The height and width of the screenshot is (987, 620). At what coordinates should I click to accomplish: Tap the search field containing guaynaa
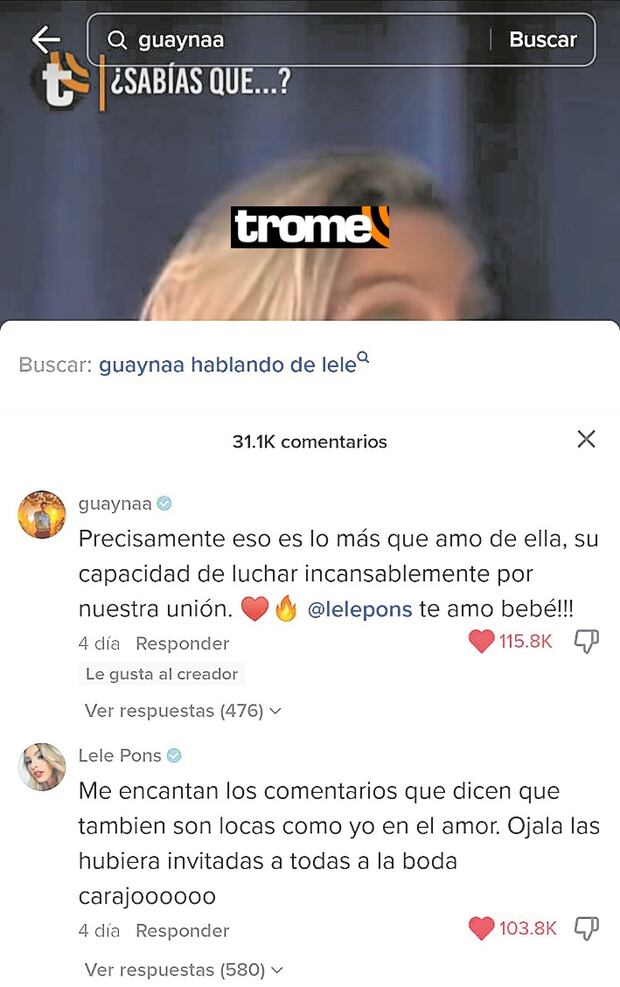pos(300,40)
